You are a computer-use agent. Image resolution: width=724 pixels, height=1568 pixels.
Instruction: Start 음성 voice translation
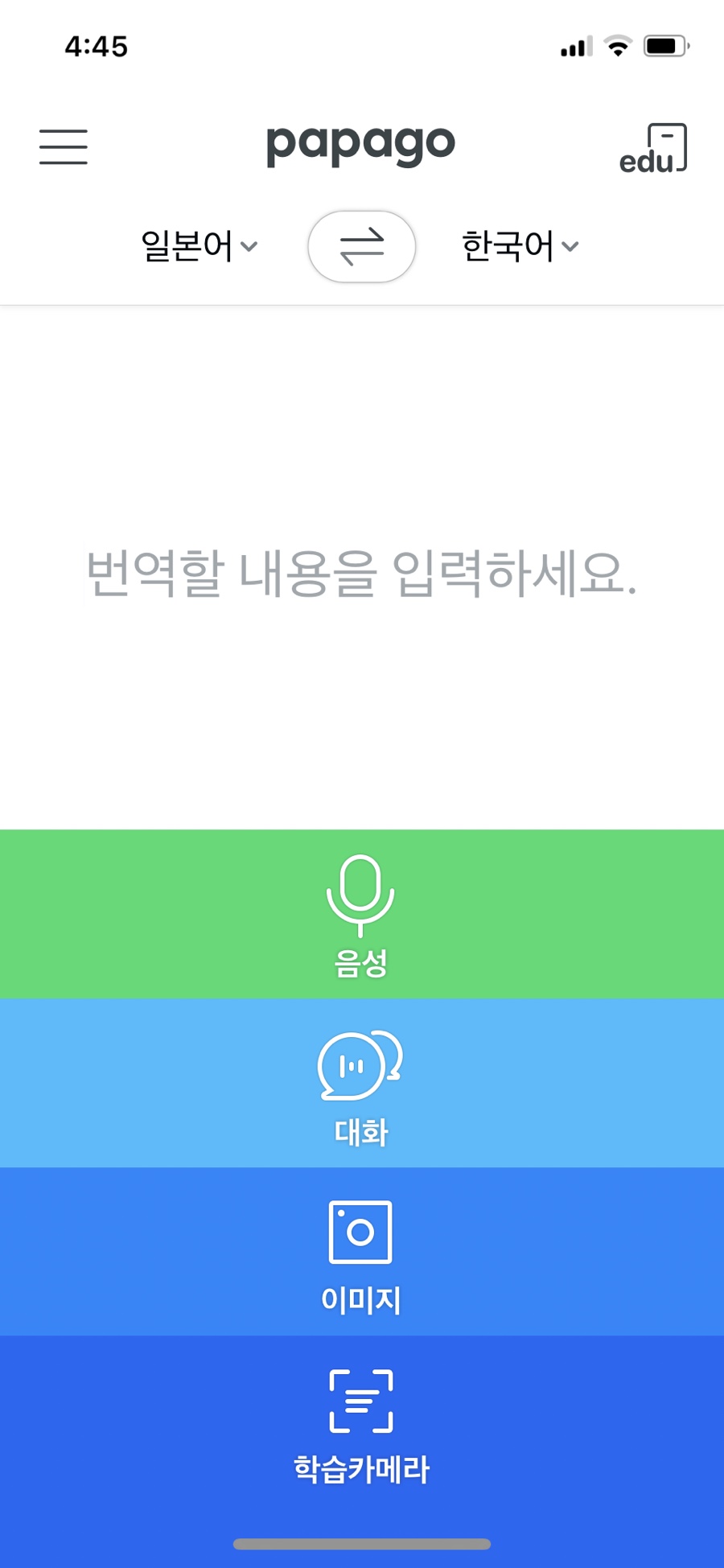tap(361, 915)
